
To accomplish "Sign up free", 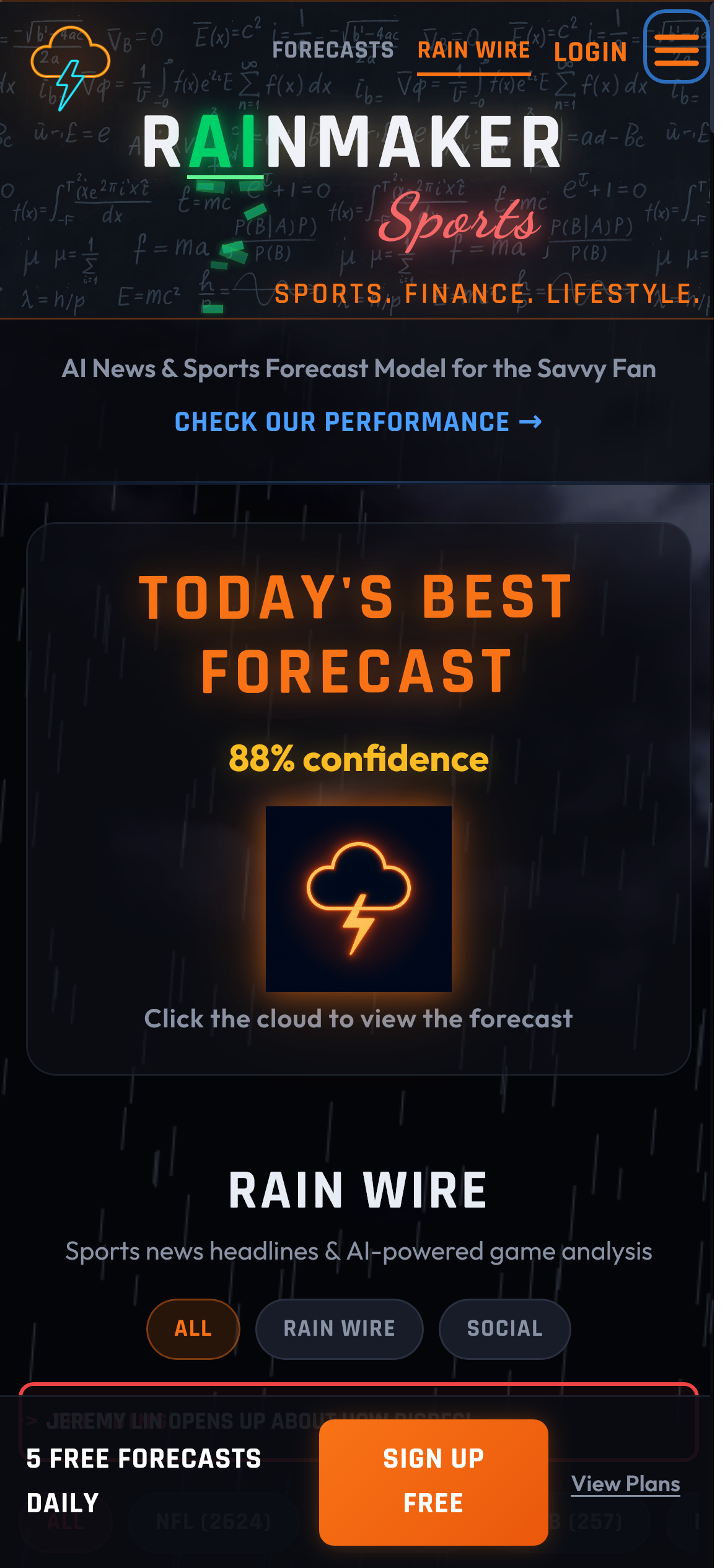I will [433, 1481].
